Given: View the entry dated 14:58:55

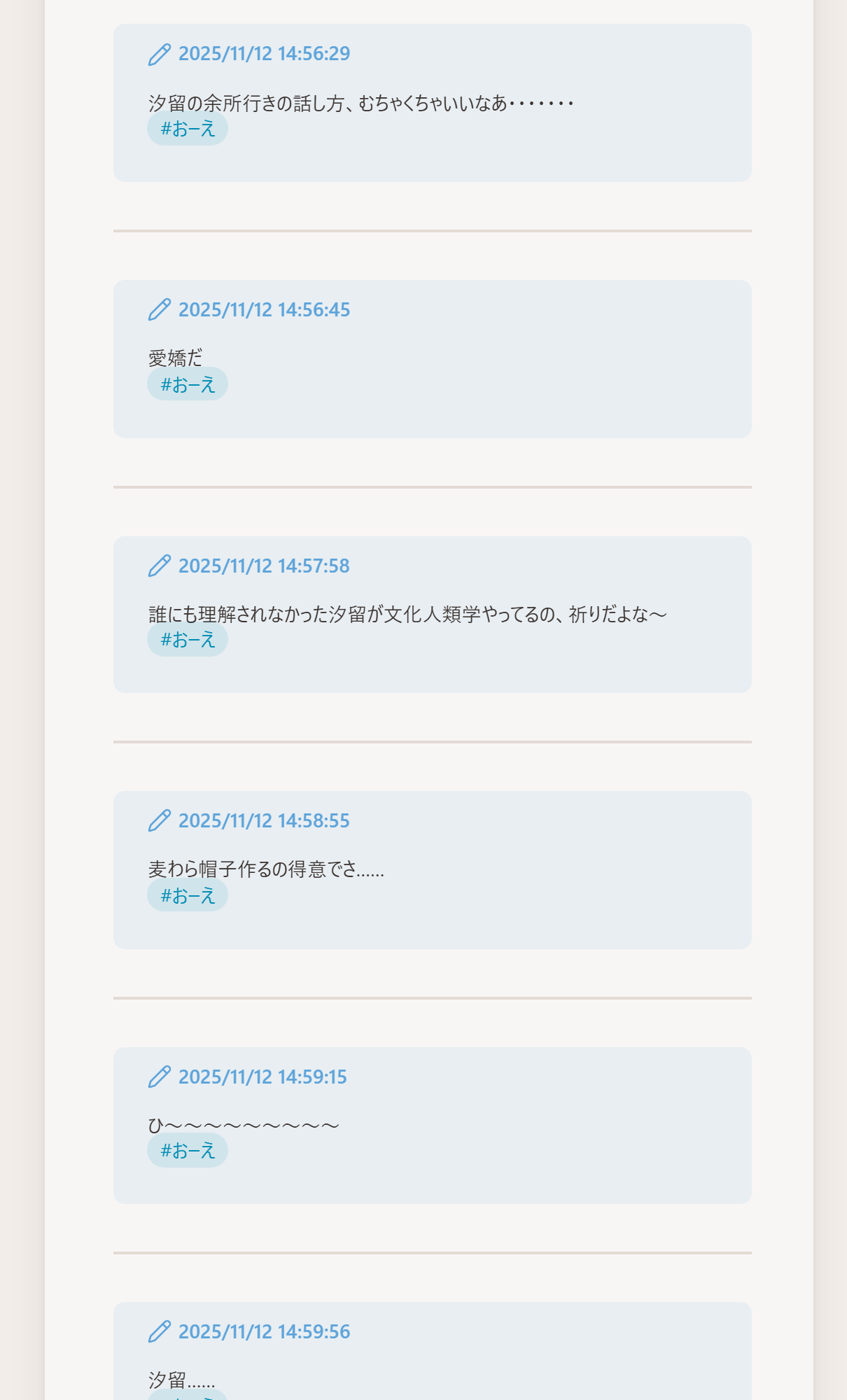Looking at the screenshot, I should coord(264,821).
